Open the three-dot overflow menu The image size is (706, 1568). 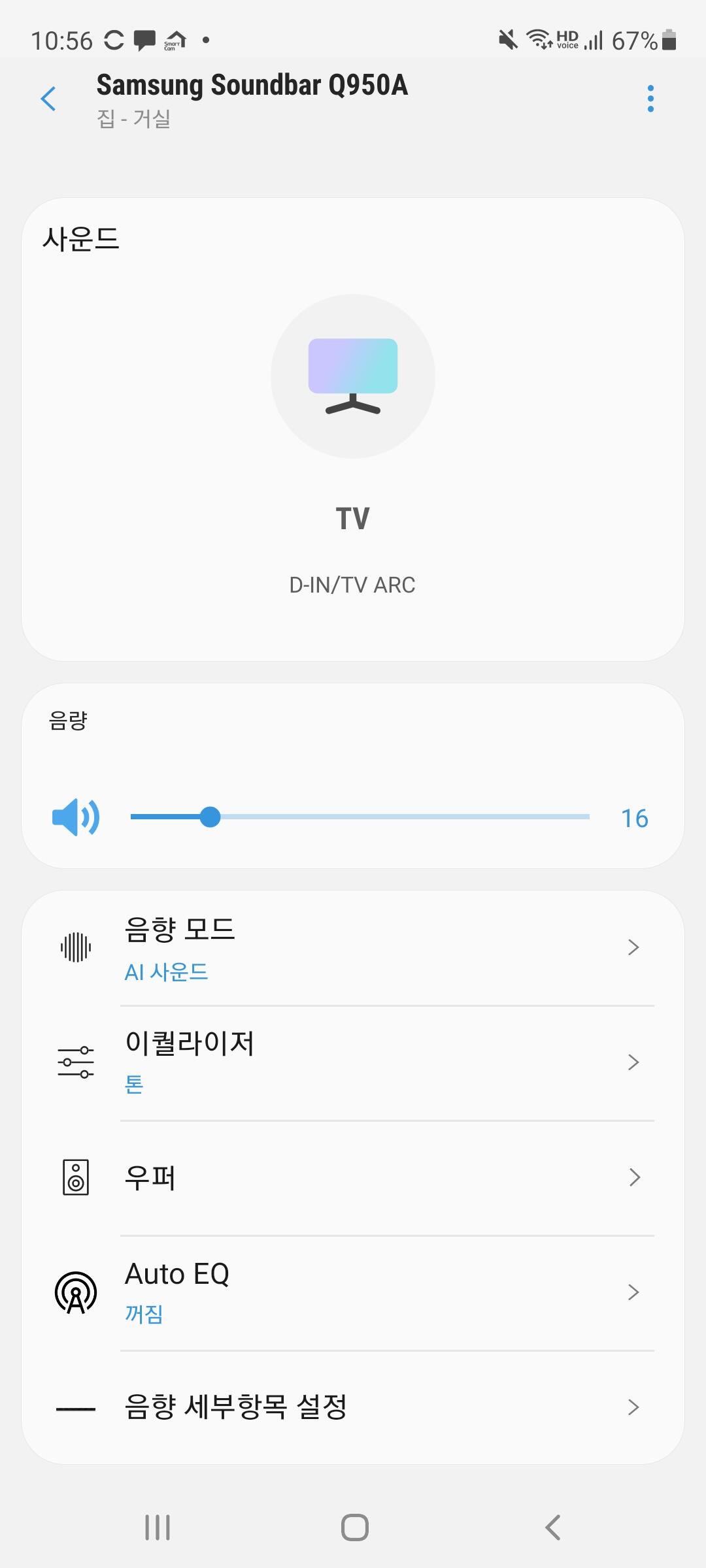tap(650, 99)
